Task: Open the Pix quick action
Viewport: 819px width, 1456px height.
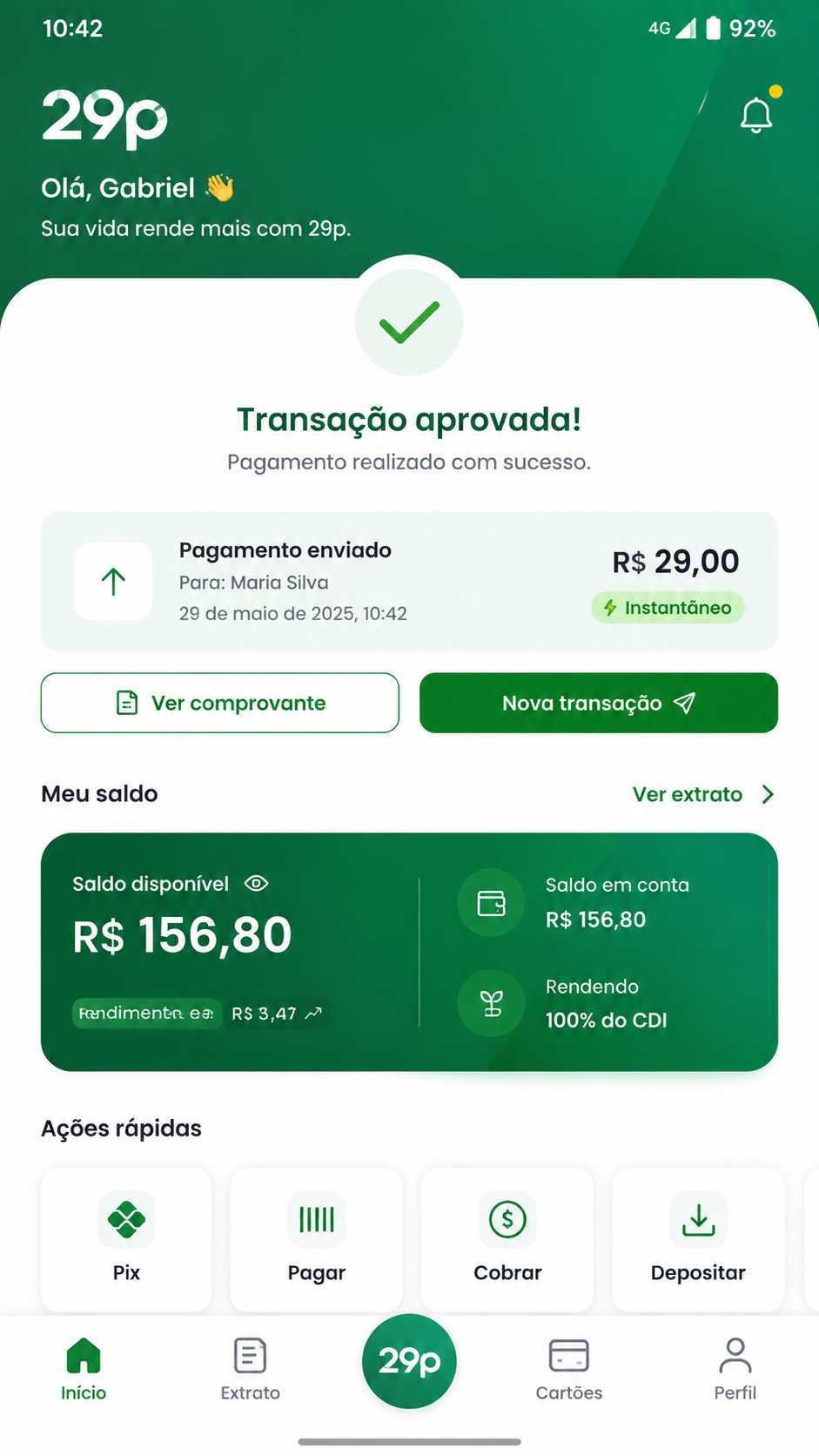Action: pyautogui.click(x=126, y=1239)
